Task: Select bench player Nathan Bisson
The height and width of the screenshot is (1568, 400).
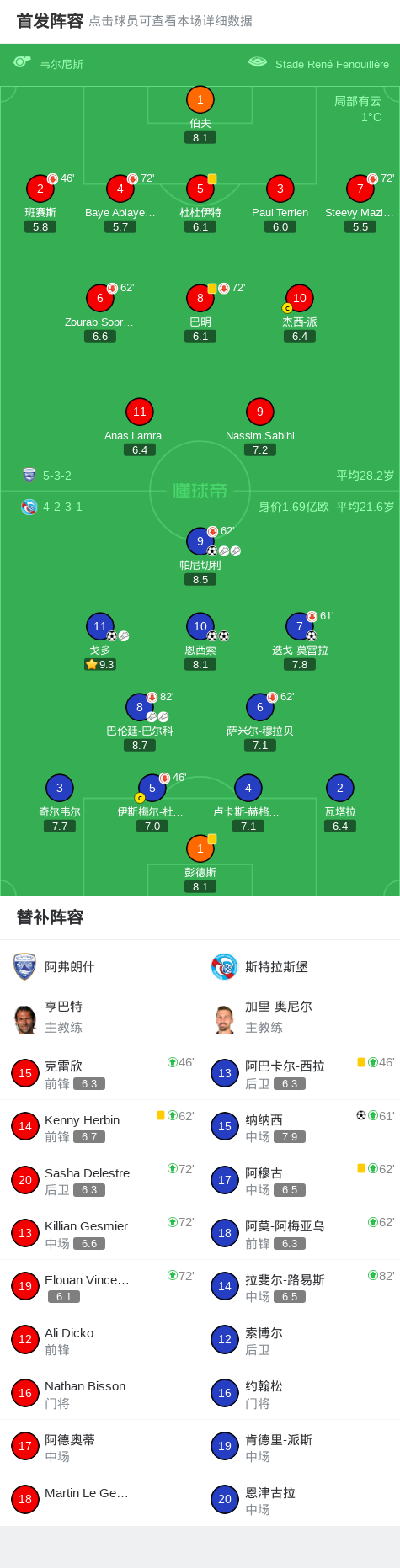Action: tap(100, 1393)
